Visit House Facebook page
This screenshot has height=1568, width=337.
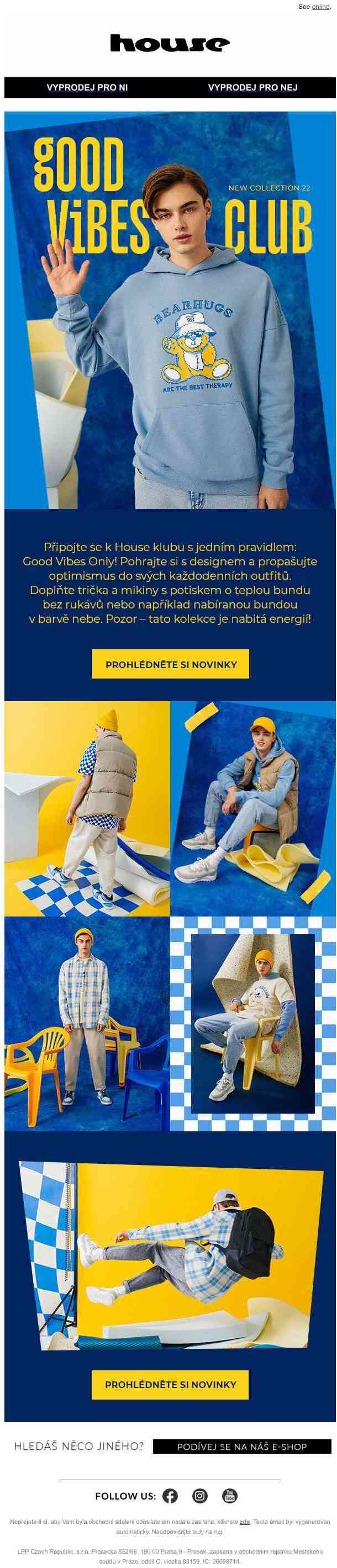[170, 1496]
